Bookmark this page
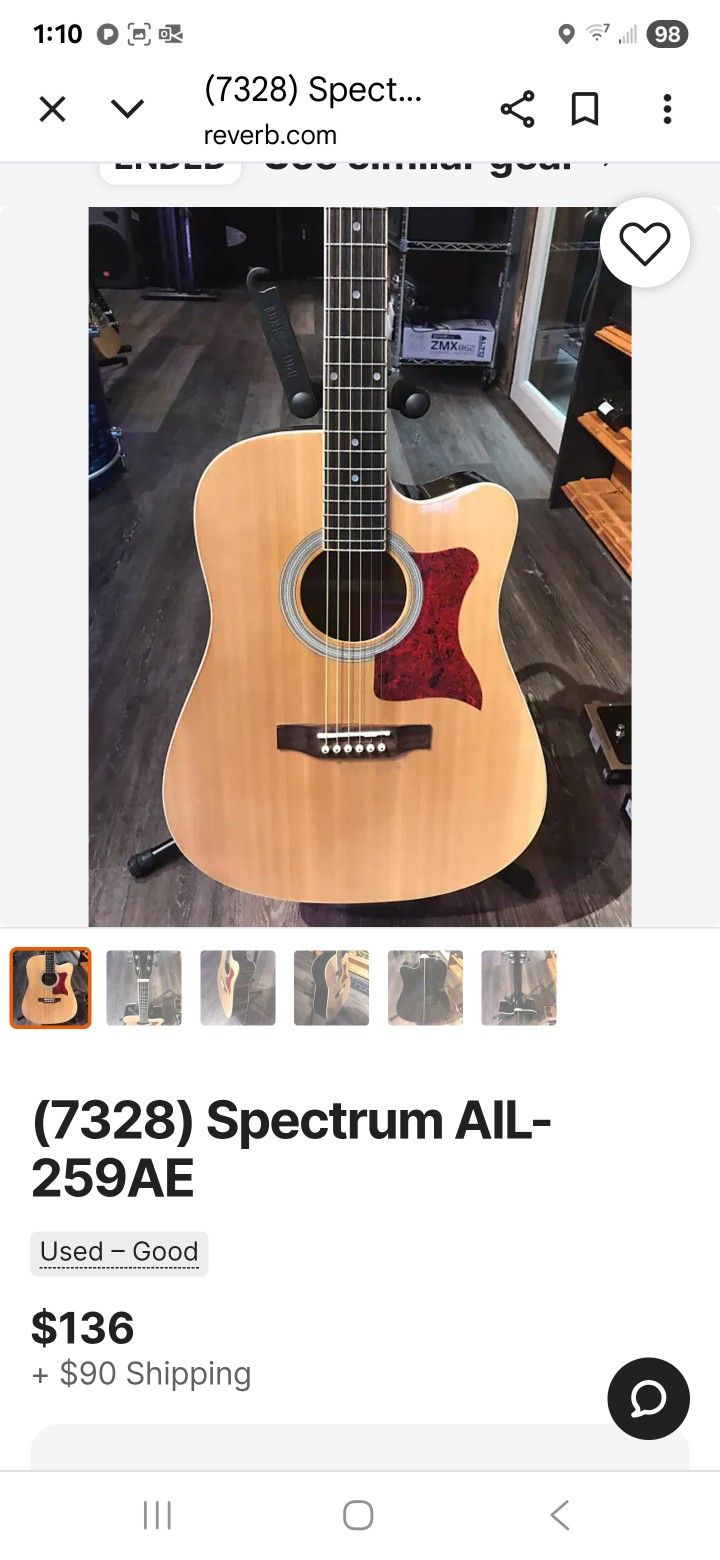Viewport: 720px width, 1560px height. pos(585,109)
